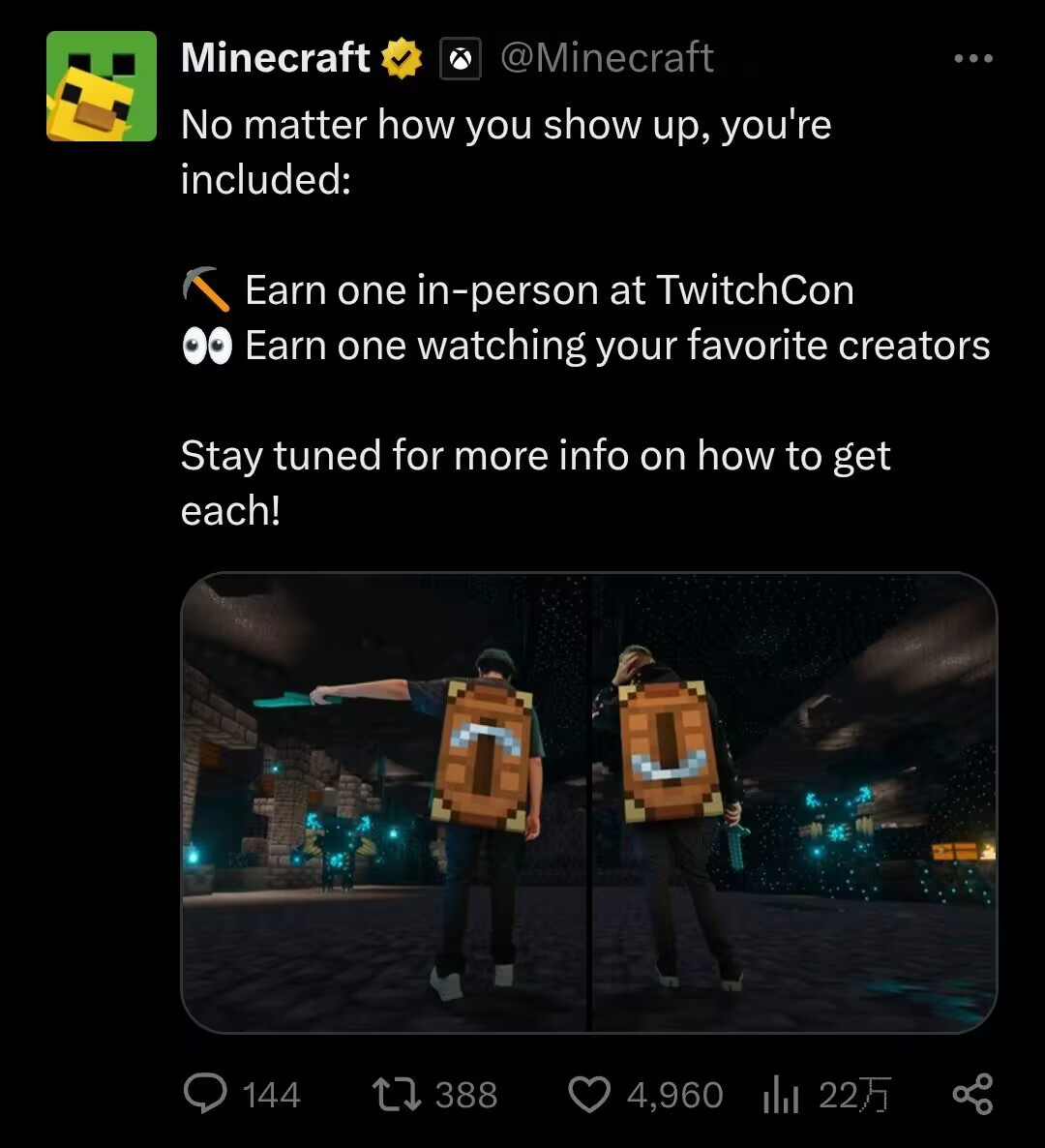1045x1148 pixels.
Task: Like the Minecraft post
Action: click(x=589, y=1094)
